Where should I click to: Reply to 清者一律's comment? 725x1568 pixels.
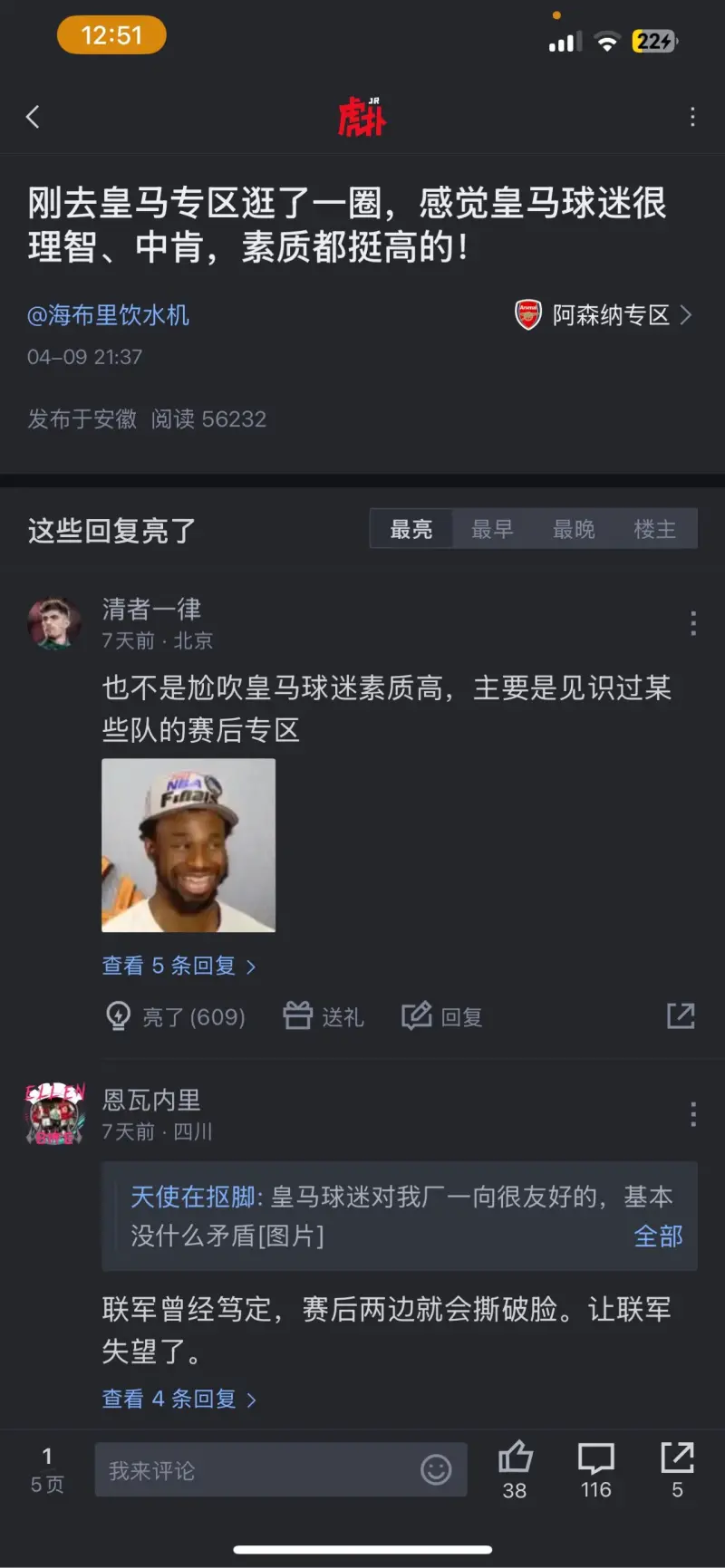(x=442, y=1016)
